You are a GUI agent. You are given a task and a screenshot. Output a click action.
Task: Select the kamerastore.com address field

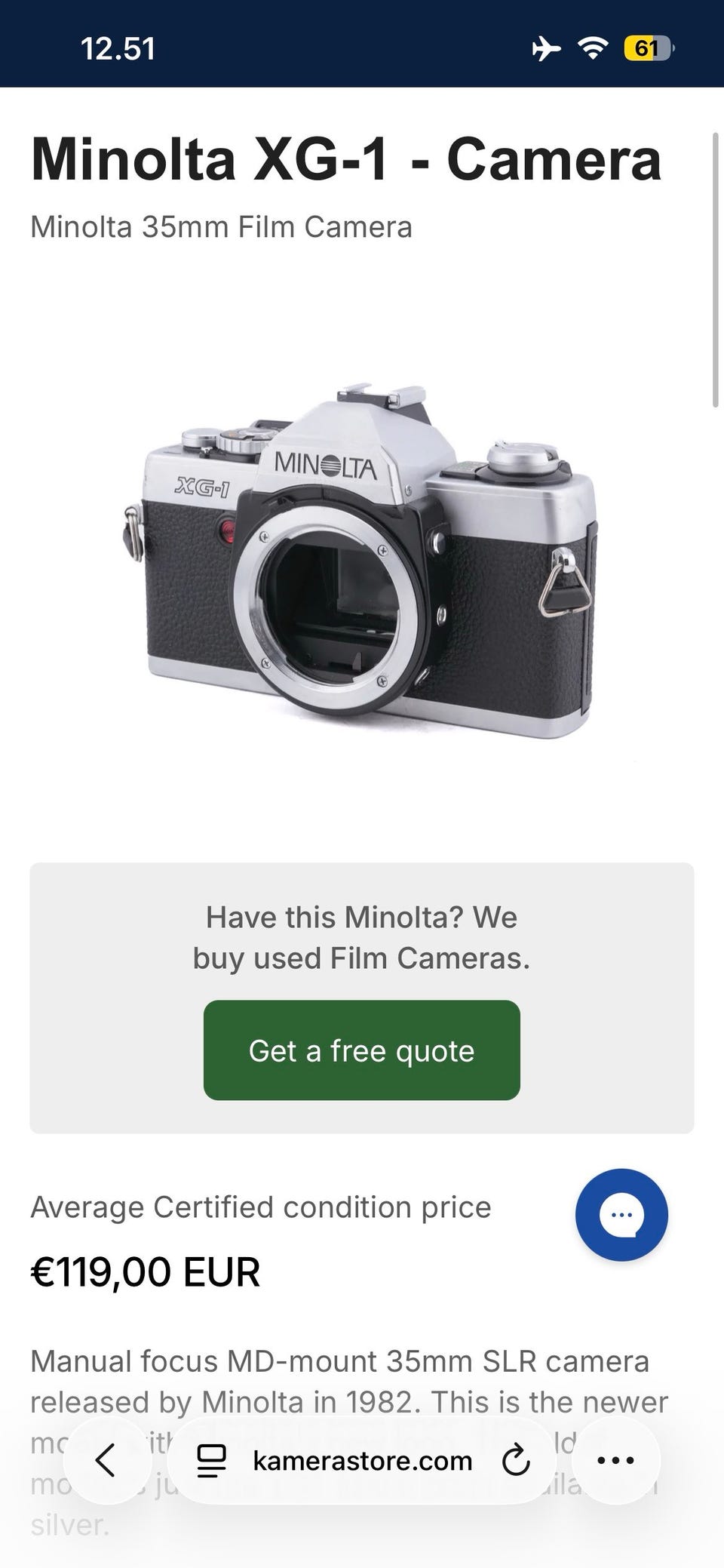(363, 1460)
